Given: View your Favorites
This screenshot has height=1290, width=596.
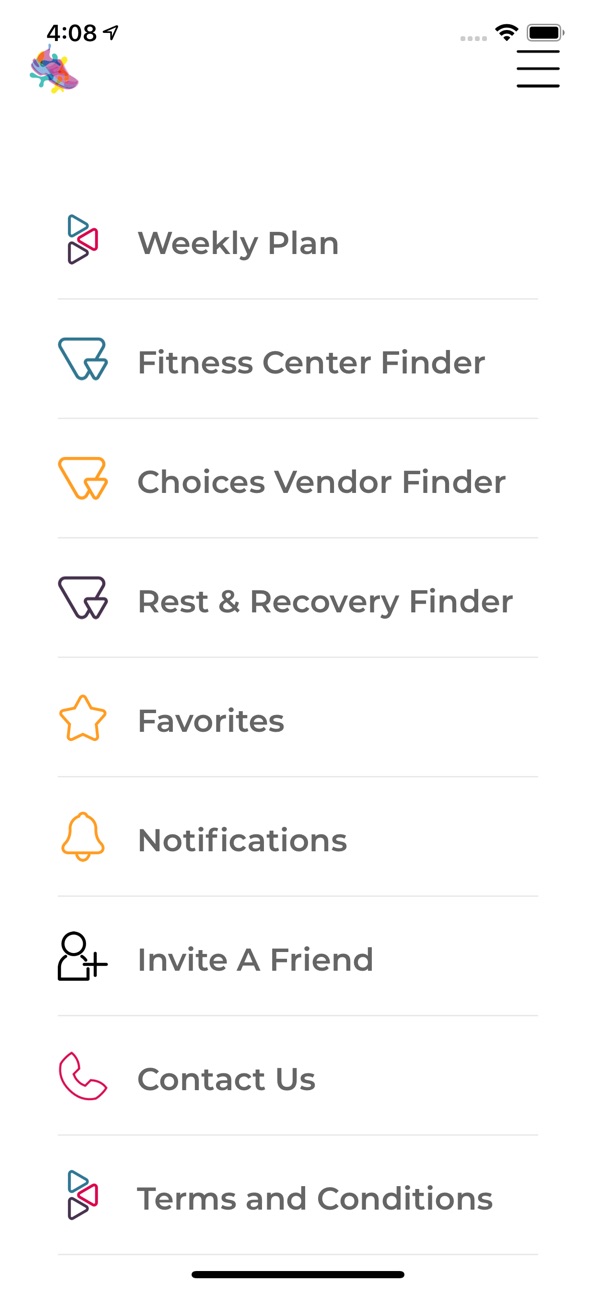Looking at the screenshot, I should point(298,718).
